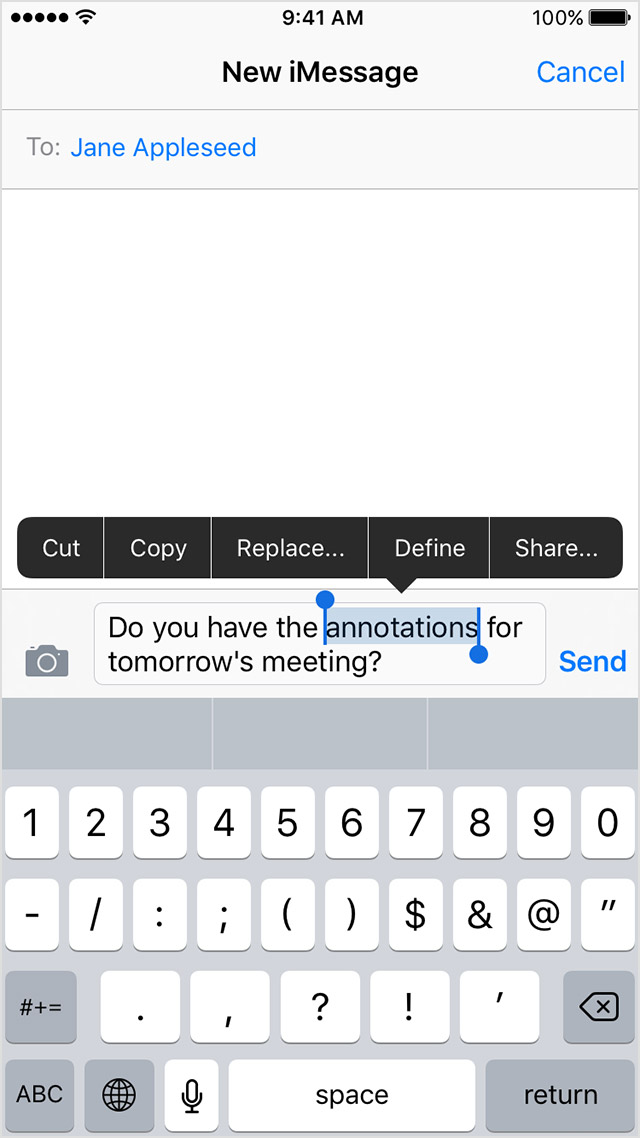Tap inside the message text field

click(x=319, y=643)
